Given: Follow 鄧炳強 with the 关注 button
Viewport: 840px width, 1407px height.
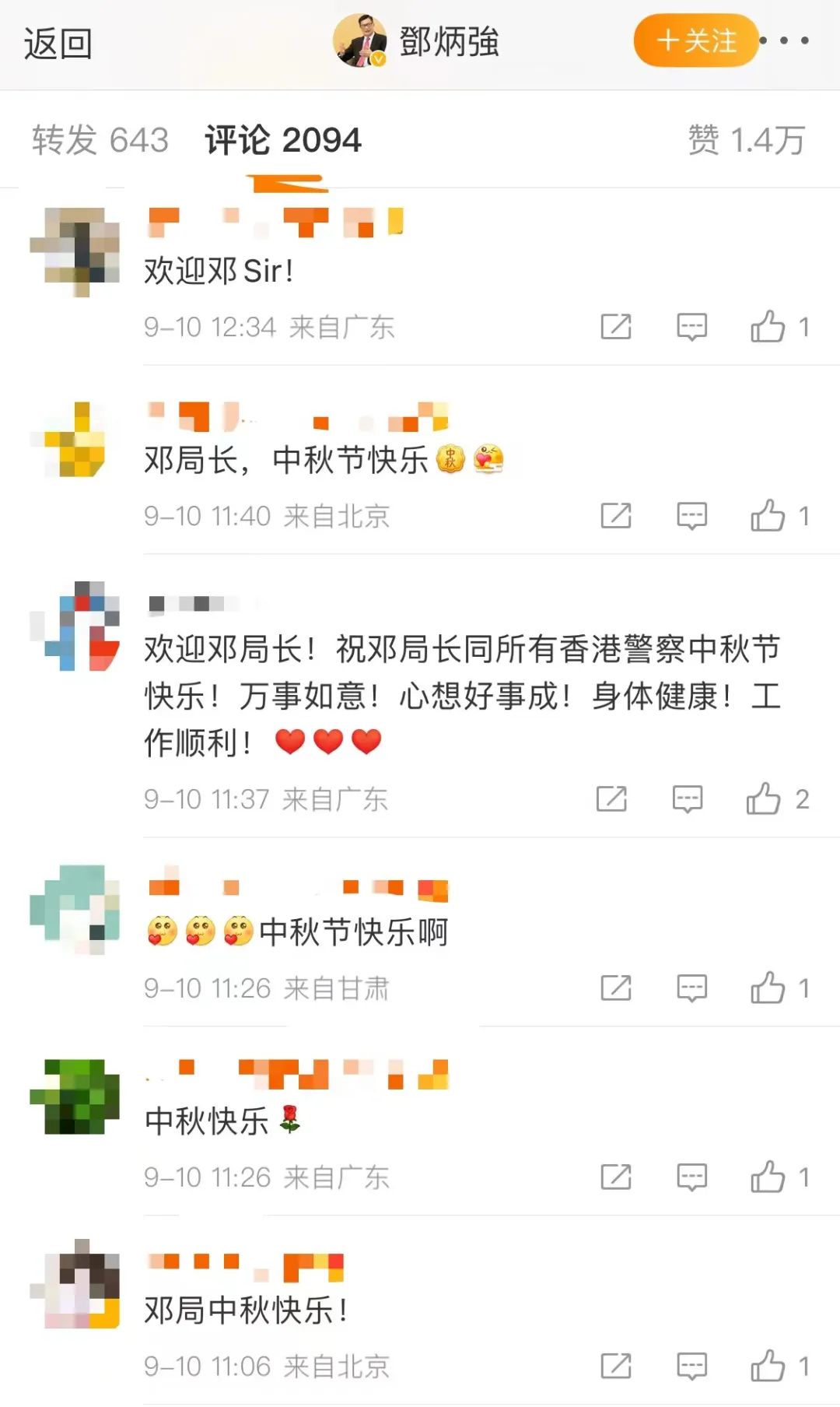Looking at the screenshot, I should tap(696, 40).
